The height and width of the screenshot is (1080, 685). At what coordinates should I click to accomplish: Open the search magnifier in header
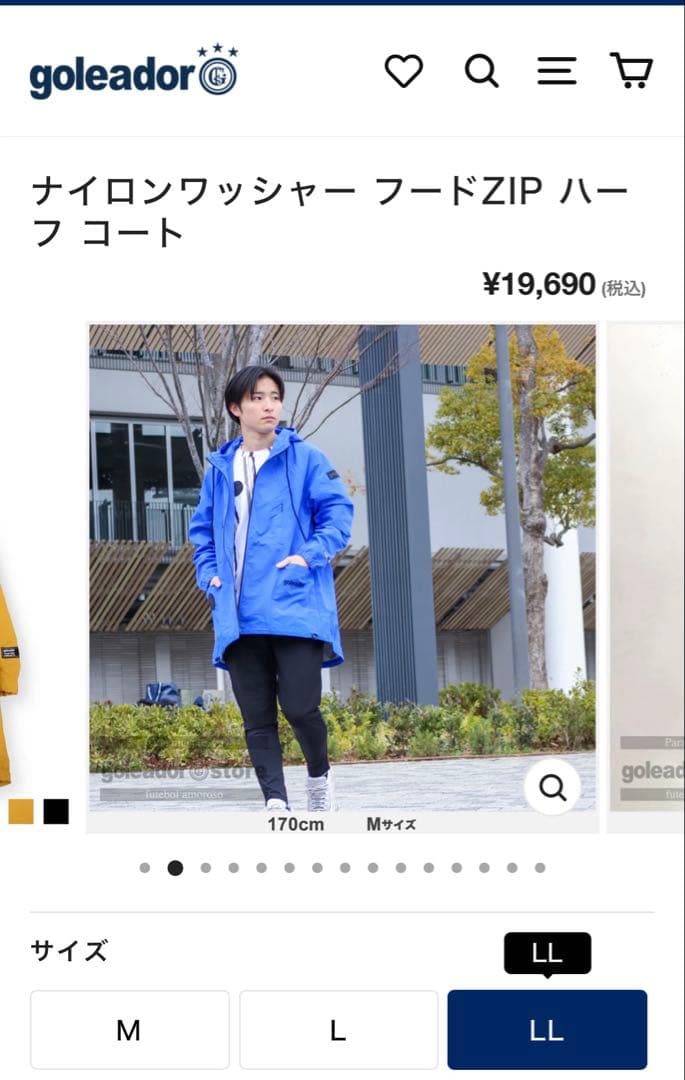pos(481,71)
